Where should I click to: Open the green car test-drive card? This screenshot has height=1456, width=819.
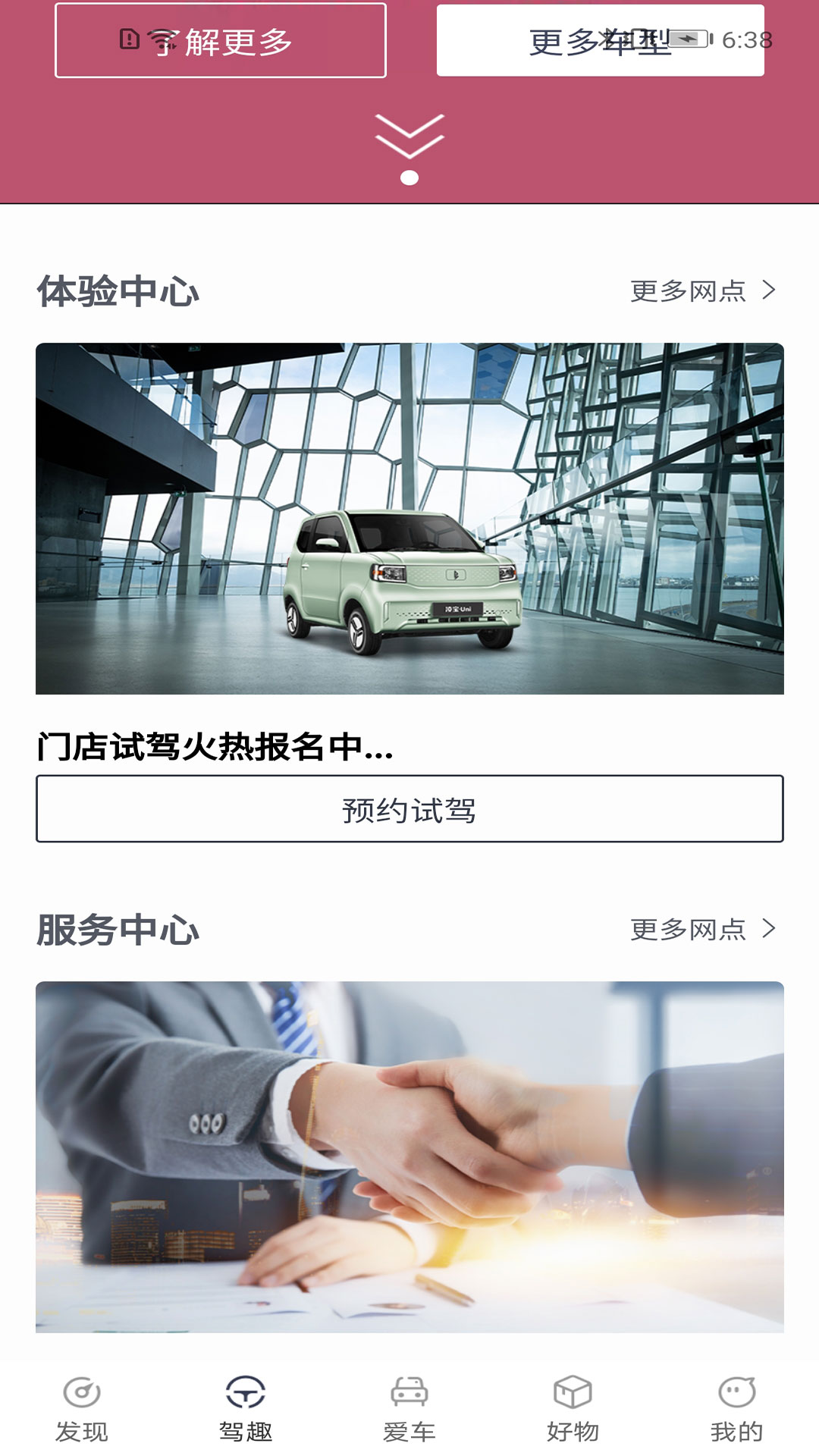pos(409,519)
